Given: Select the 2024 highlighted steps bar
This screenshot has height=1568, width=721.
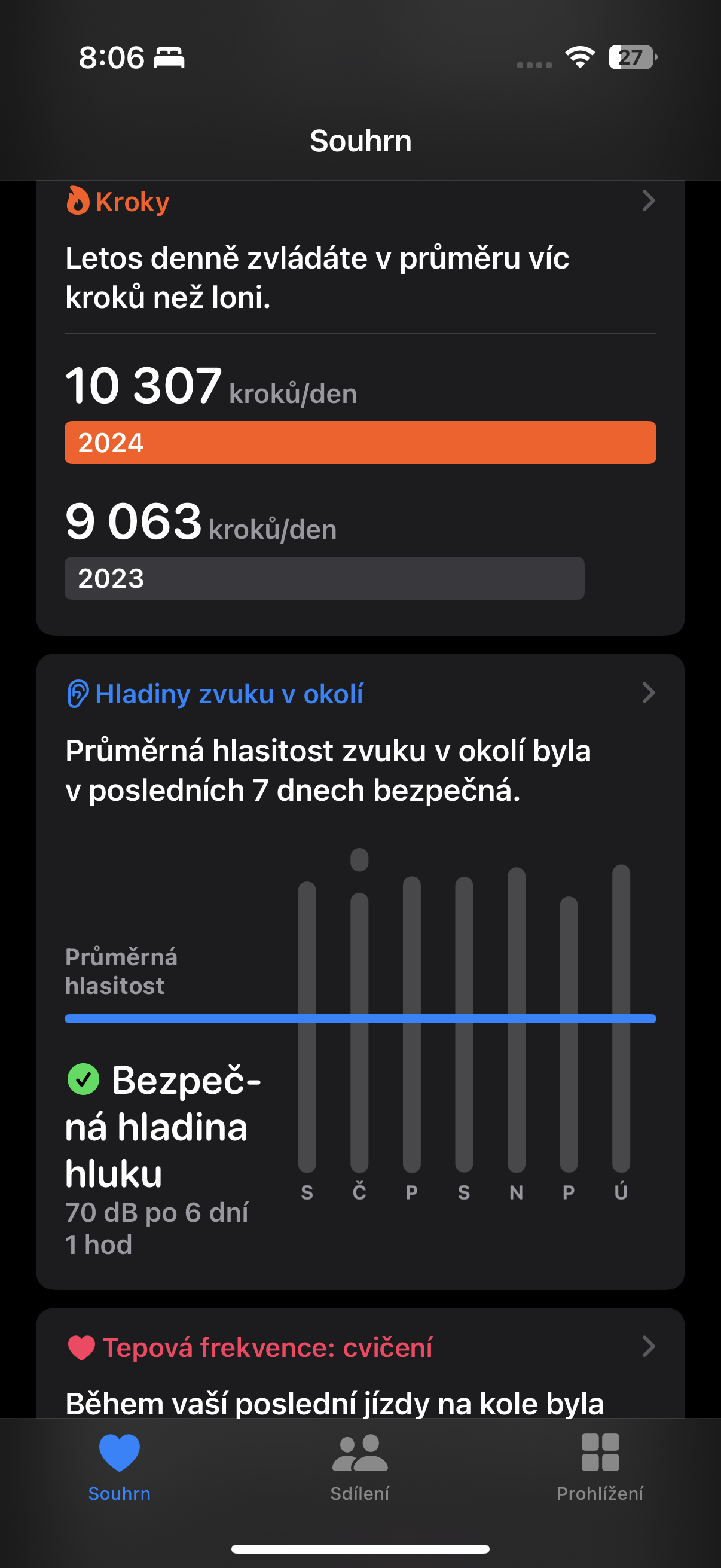Looking at the screenshot, I should click(360, 443).
